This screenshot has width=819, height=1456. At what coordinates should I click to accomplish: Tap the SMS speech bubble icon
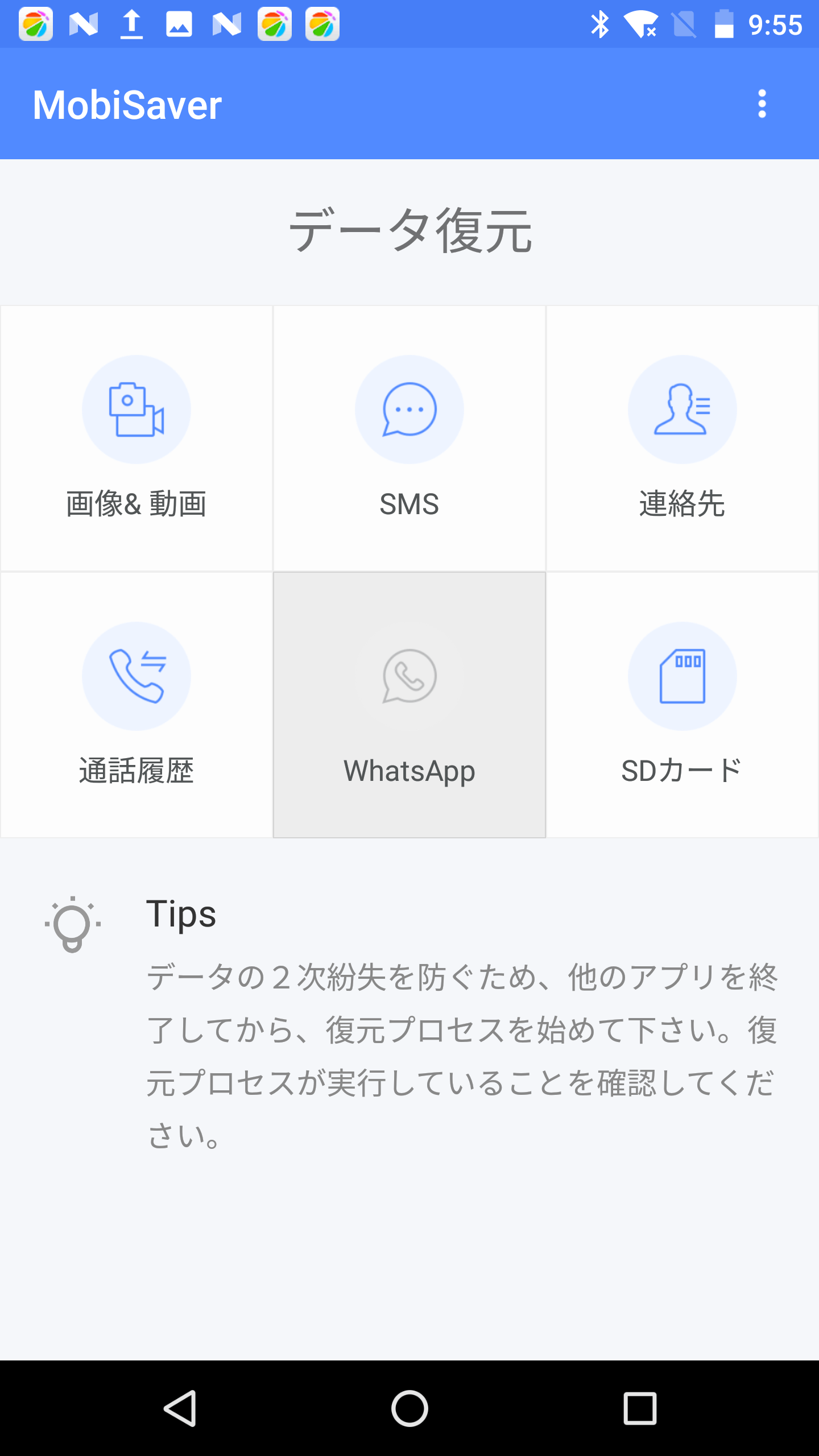click(409, 409)
